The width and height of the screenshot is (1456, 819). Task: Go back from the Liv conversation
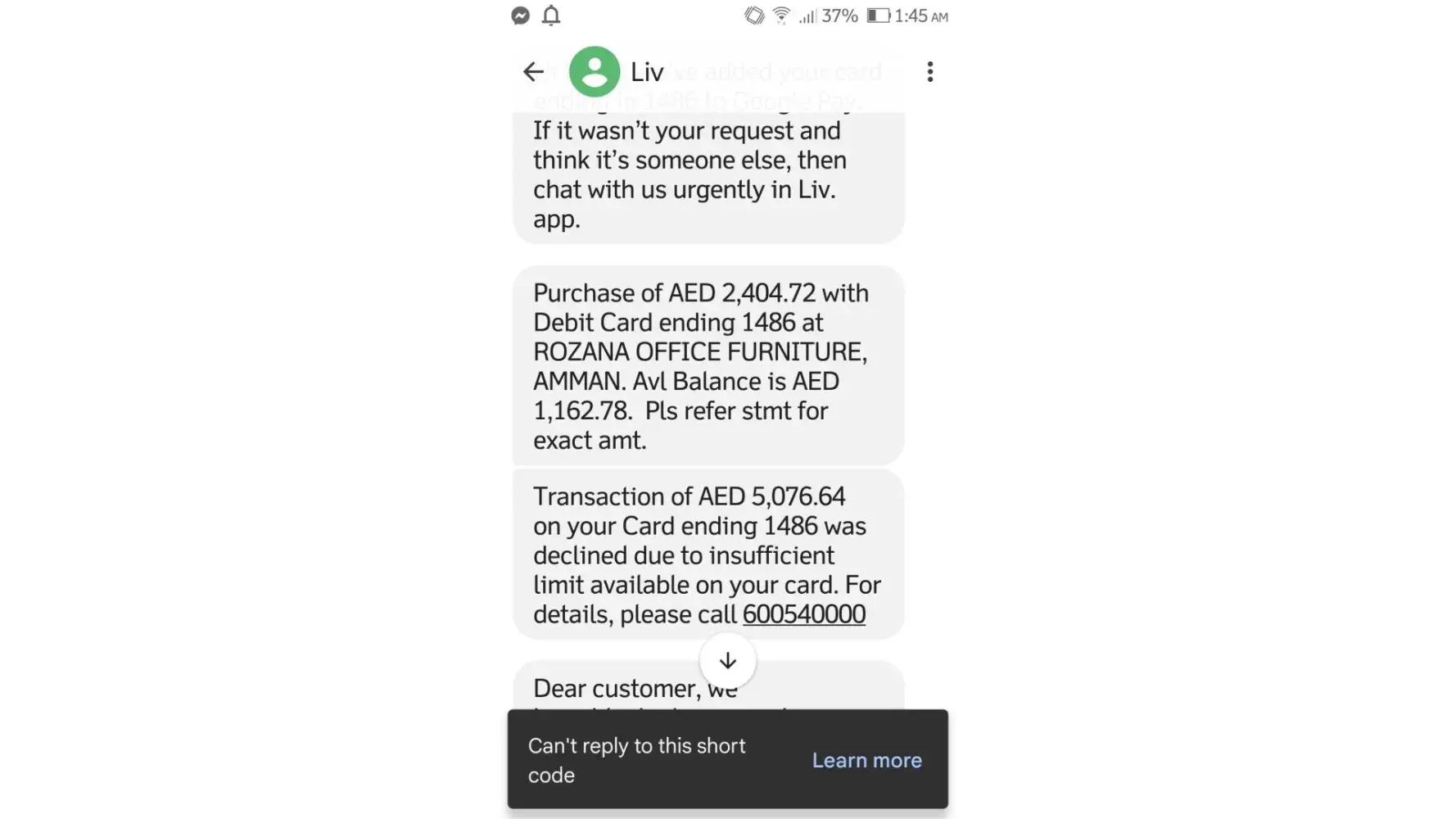point(533,72)
